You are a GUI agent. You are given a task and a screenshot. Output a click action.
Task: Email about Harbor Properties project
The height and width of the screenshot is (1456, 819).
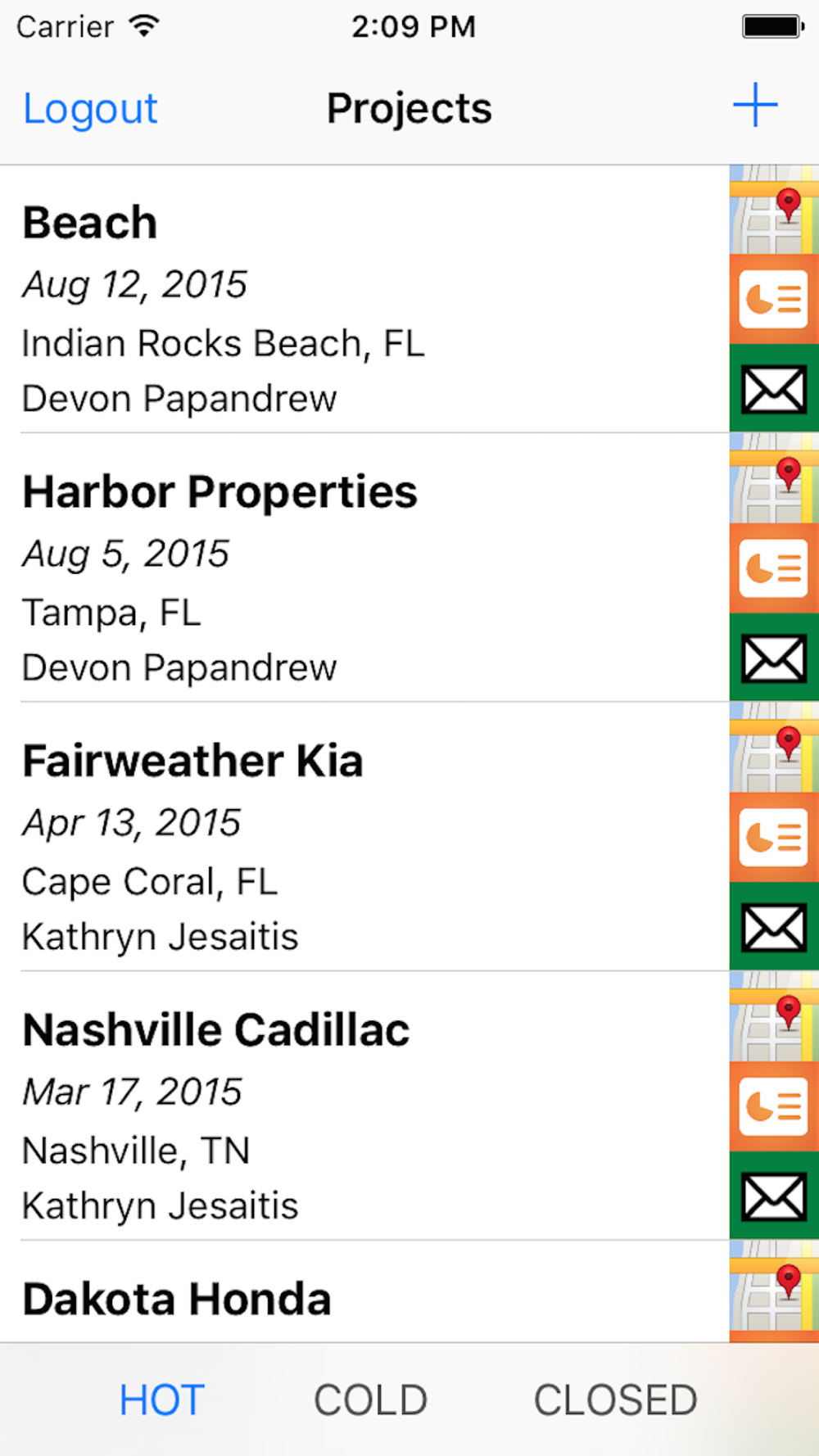[x=774, y=658]
